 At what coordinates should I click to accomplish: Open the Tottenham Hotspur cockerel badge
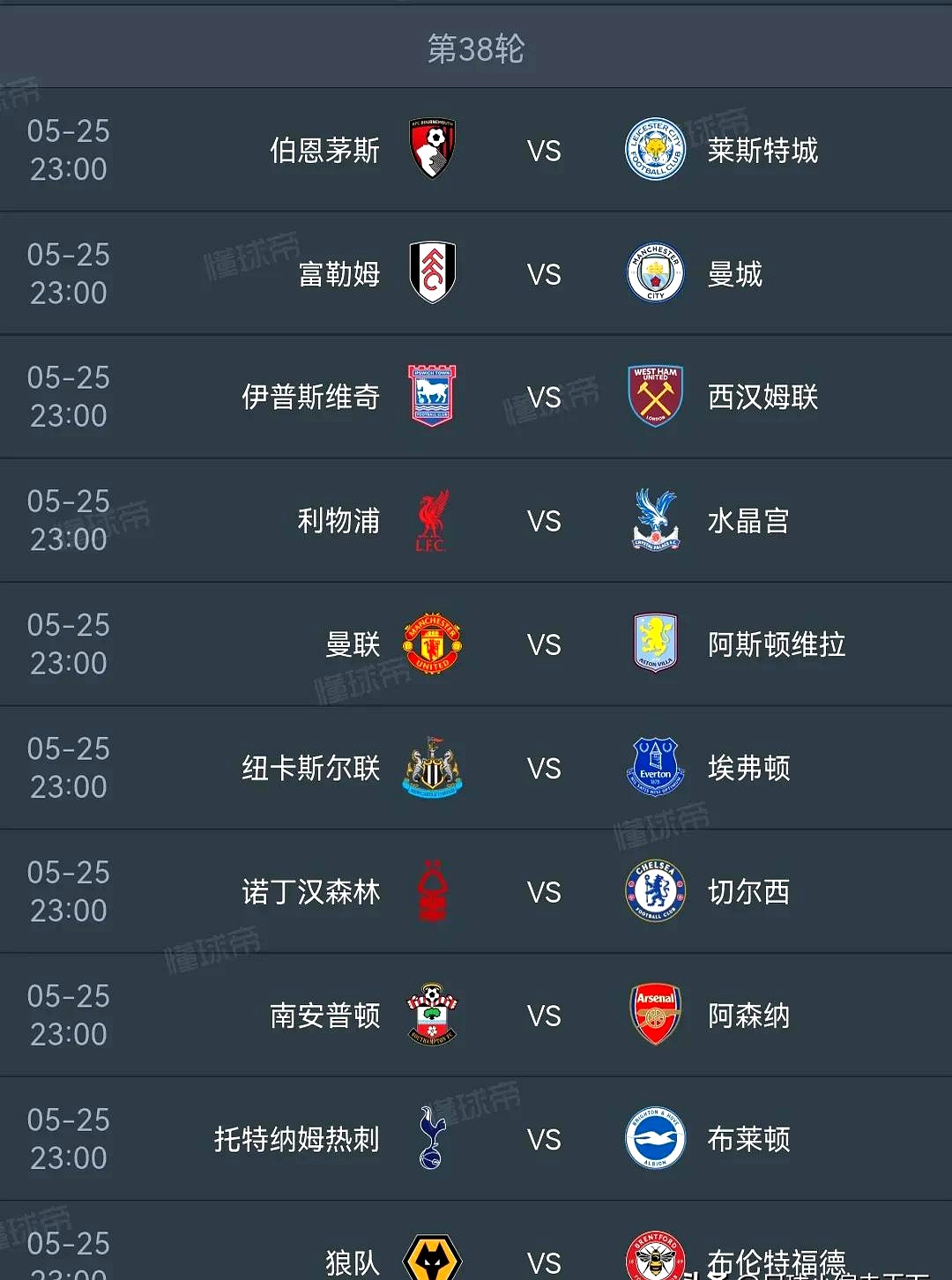[432, 1139]
